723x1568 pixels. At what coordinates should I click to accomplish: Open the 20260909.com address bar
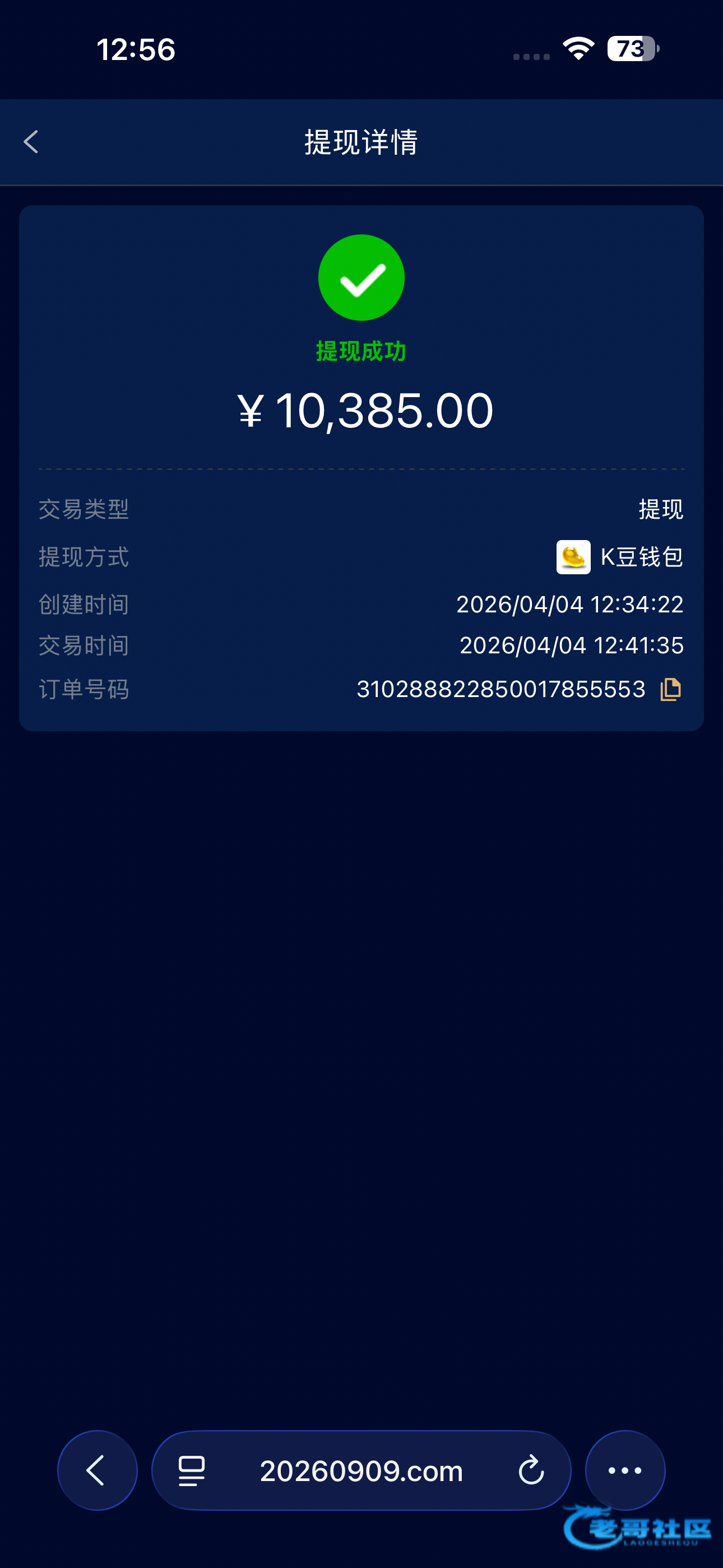[361, 1471]
